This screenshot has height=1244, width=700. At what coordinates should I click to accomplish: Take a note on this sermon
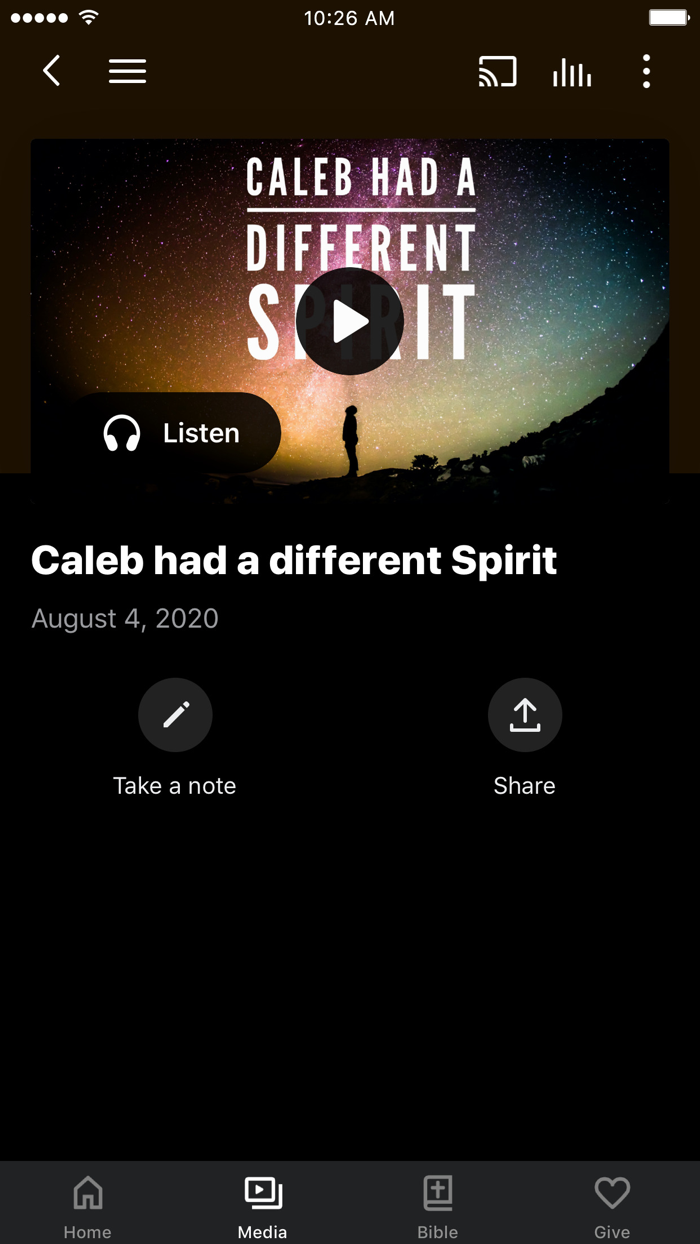click(x=175, y=715)
